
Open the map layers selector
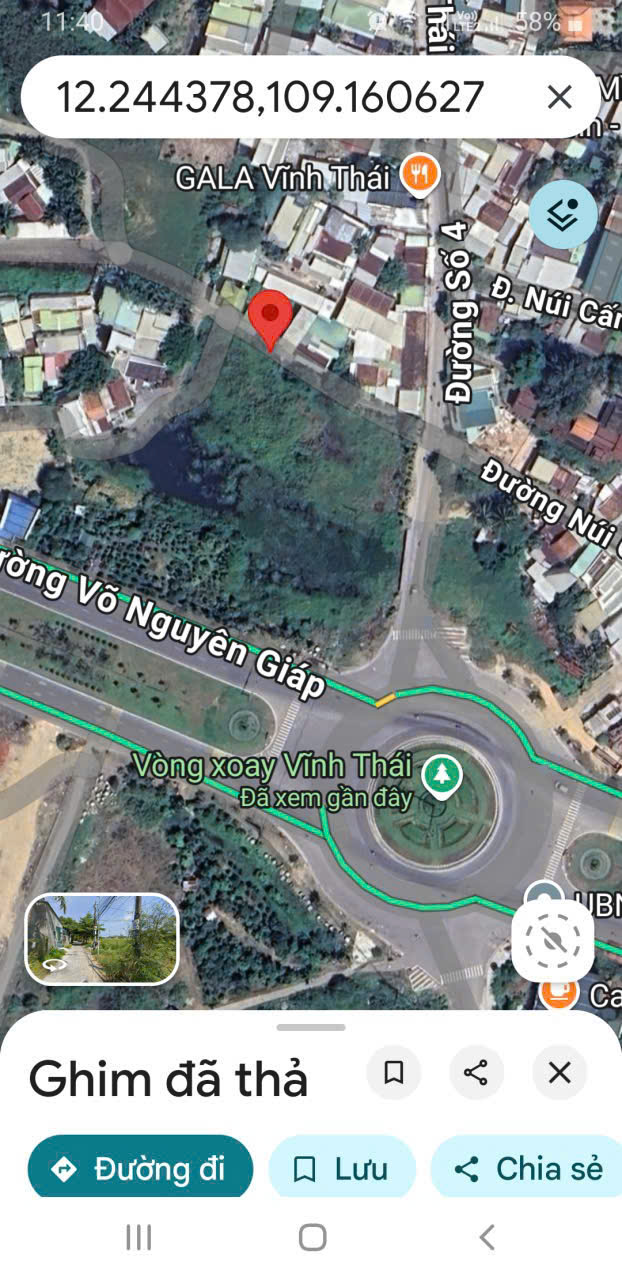coord(563,214)
